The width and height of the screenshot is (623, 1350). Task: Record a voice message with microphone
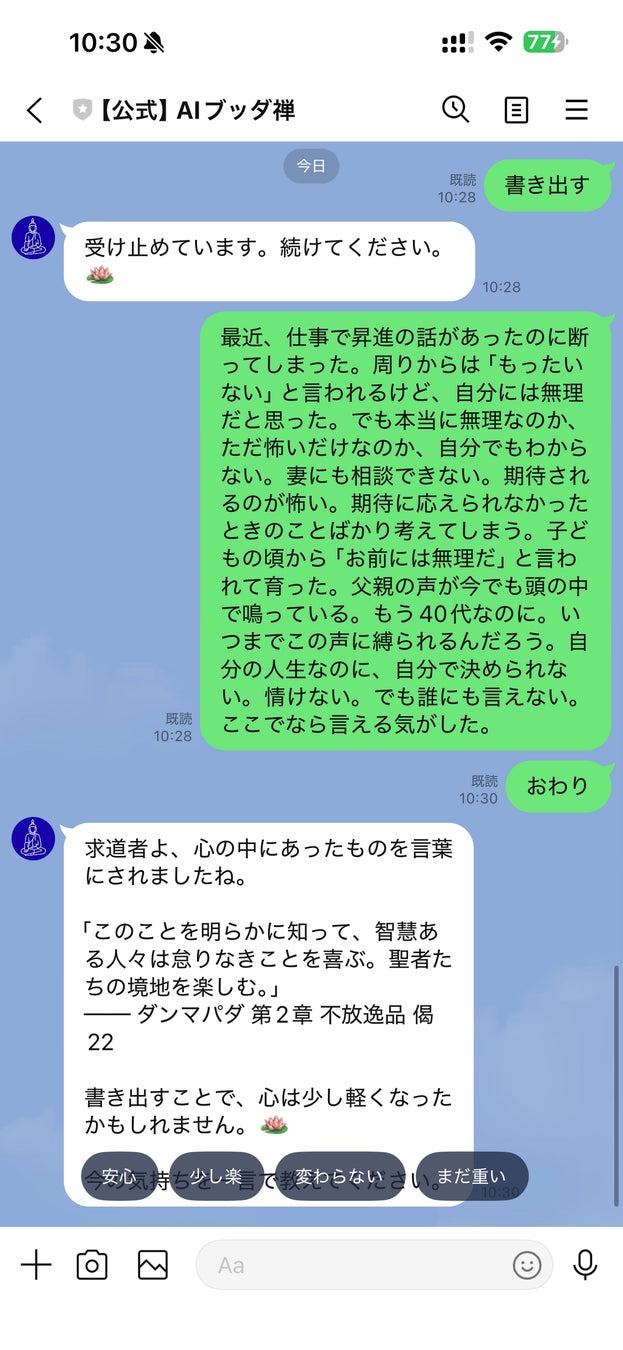click(x=585, y=1265)
